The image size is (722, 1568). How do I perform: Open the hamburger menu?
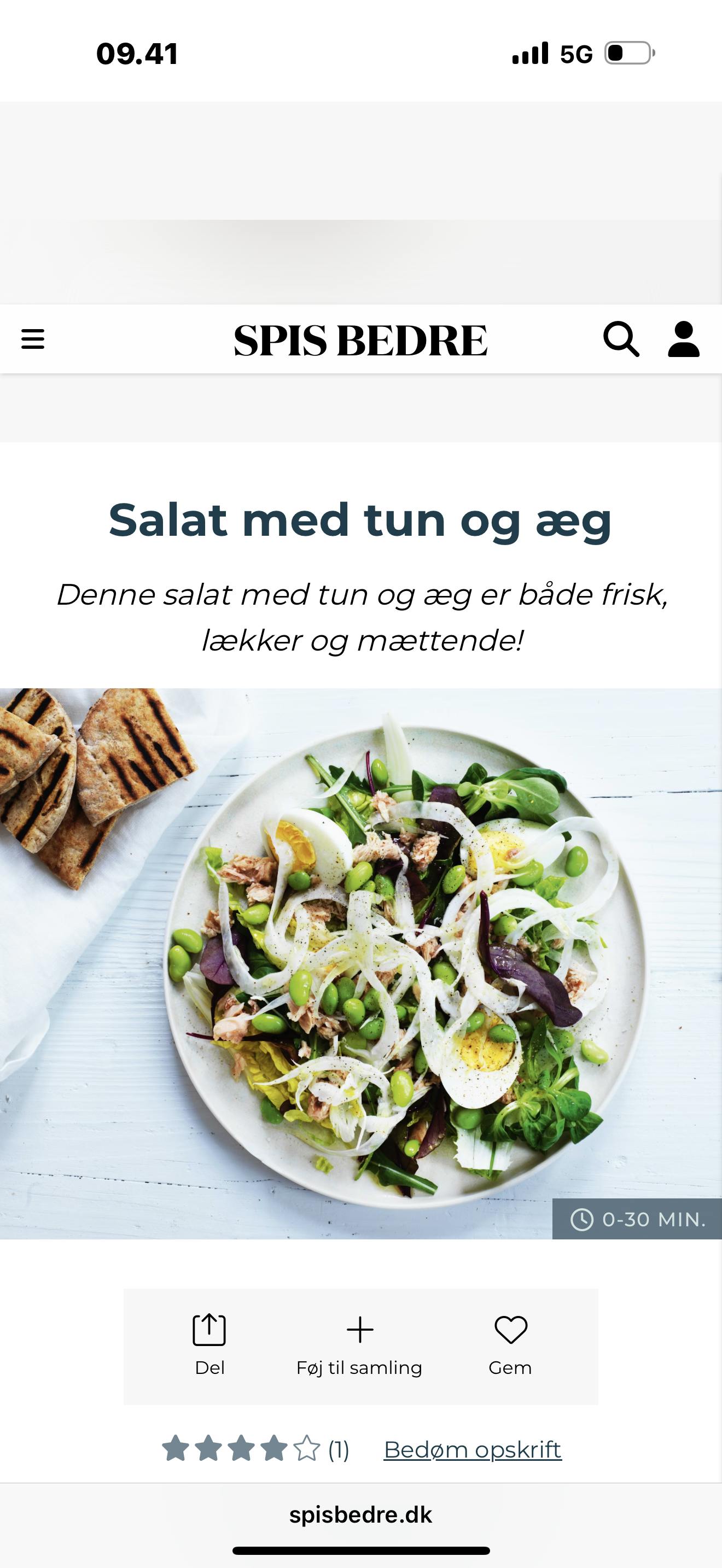[33, 339]
